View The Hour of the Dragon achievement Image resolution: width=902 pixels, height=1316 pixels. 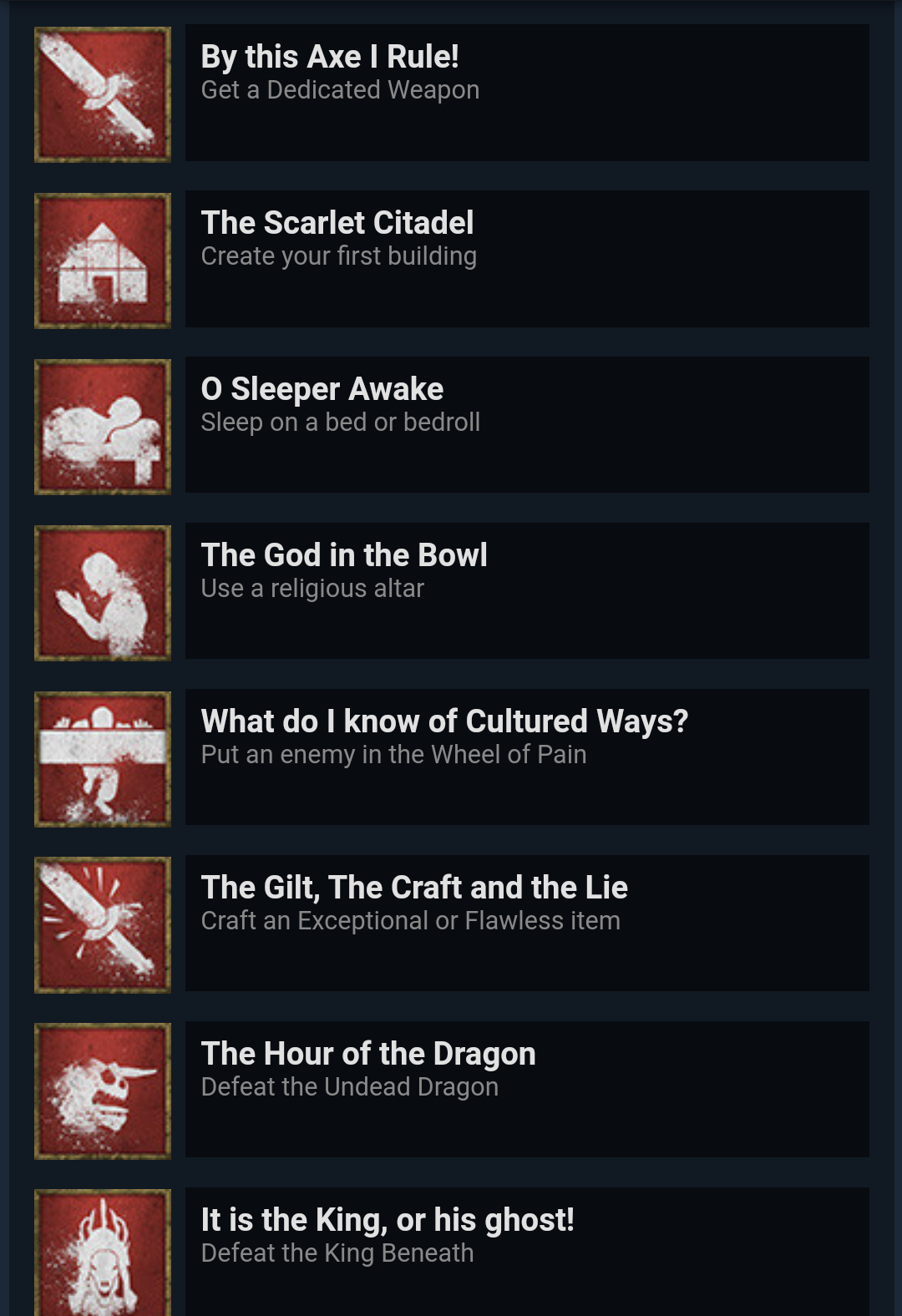pos(526,1089)
